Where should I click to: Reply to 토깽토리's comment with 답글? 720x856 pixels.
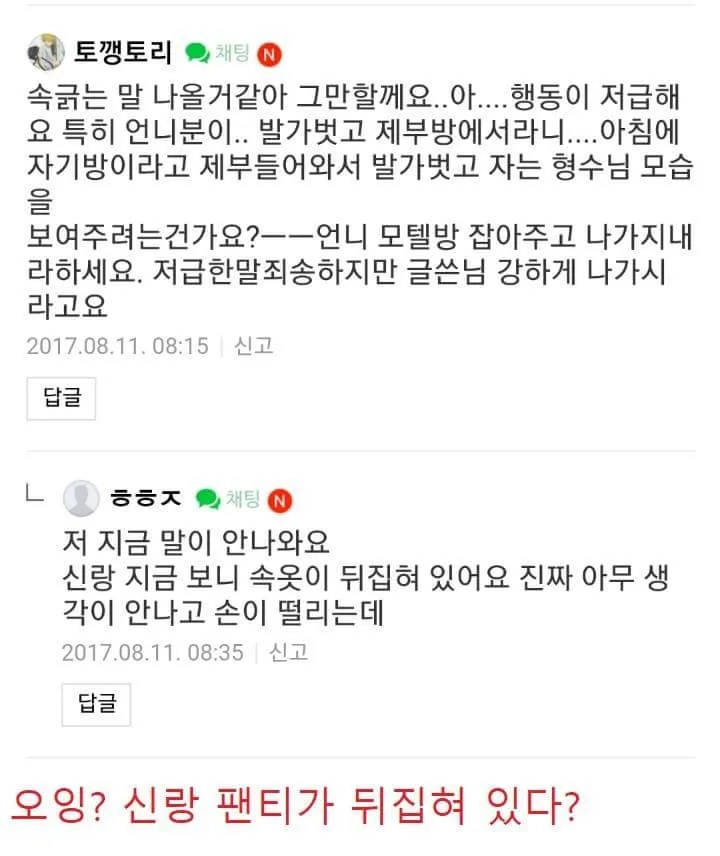coord(61,398)
